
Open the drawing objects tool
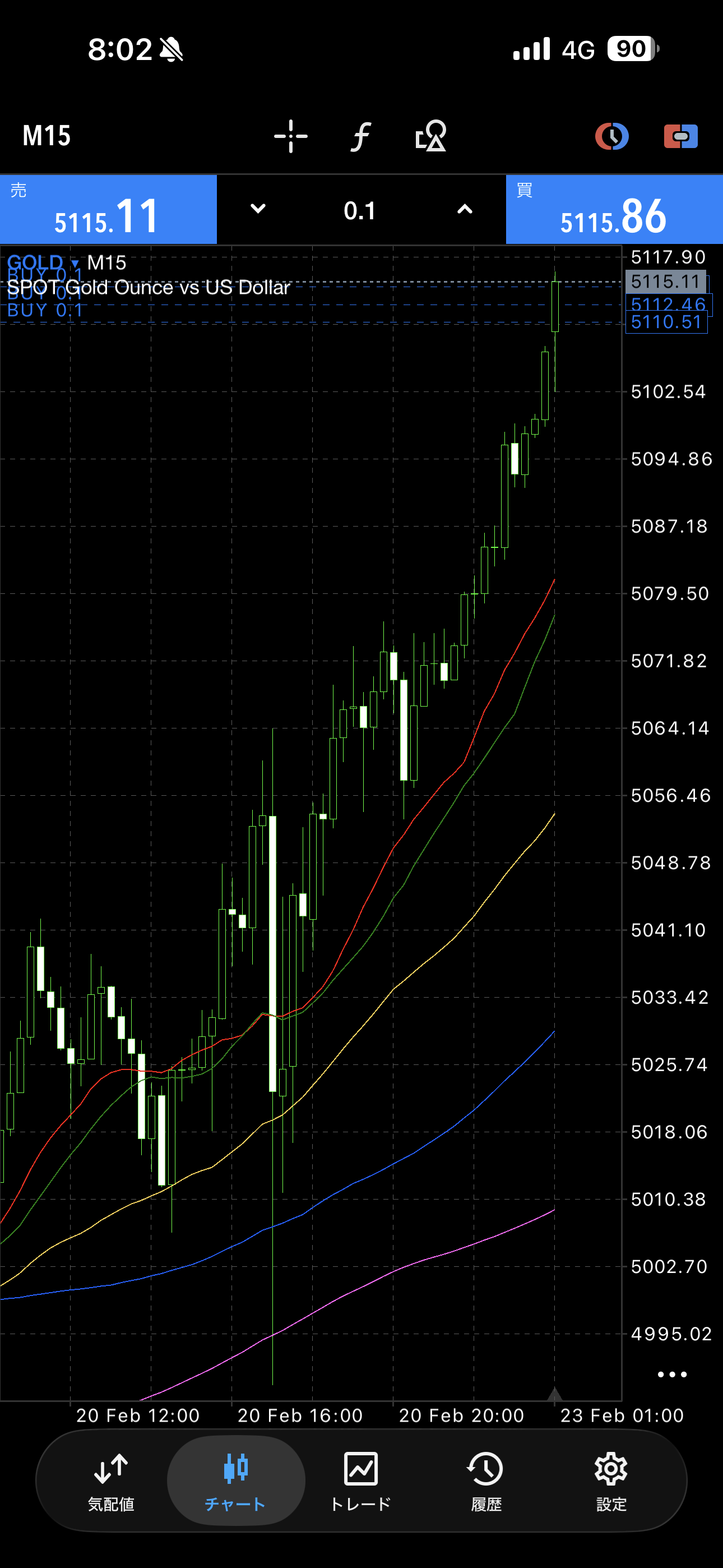pyautogui.click(x=431, y=136)
